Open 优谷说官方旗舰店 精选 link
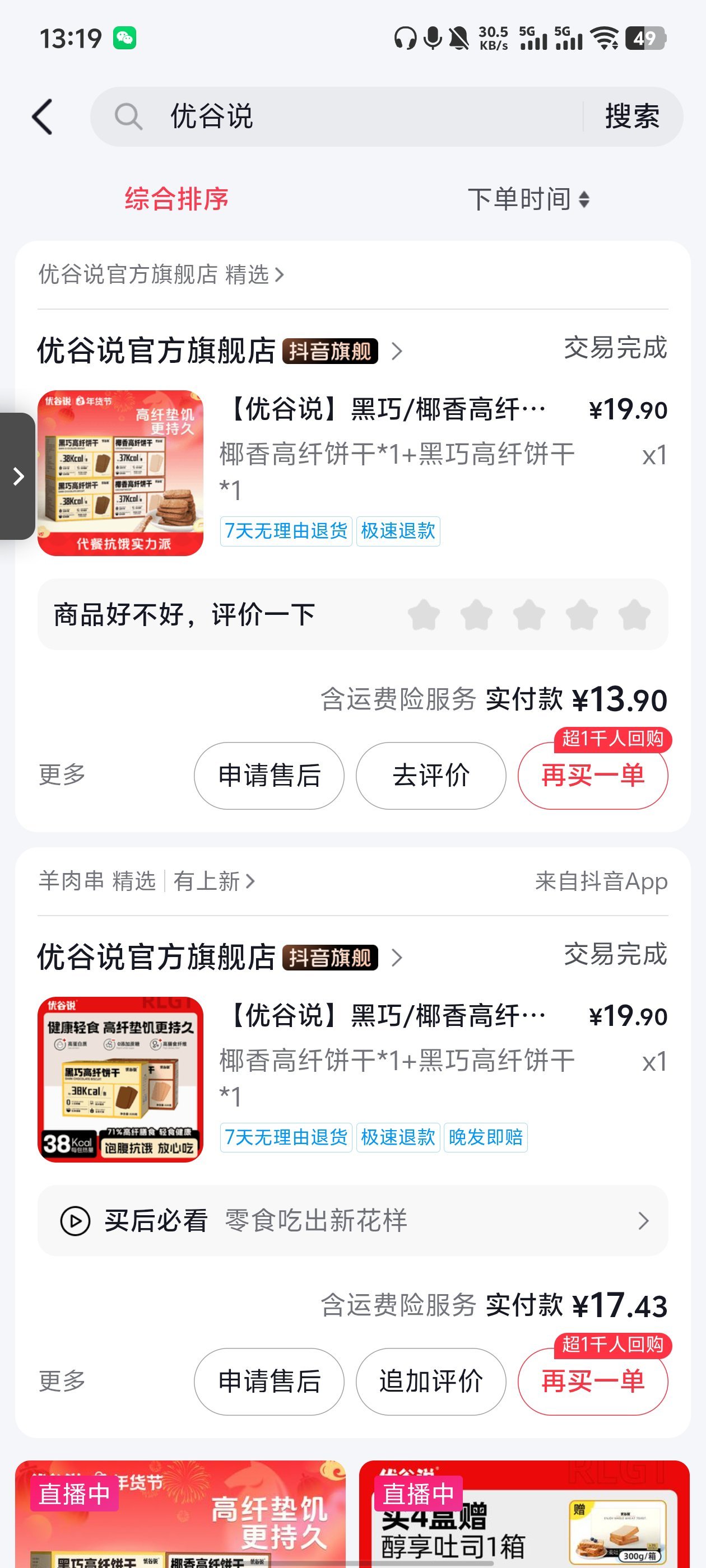 161,274
